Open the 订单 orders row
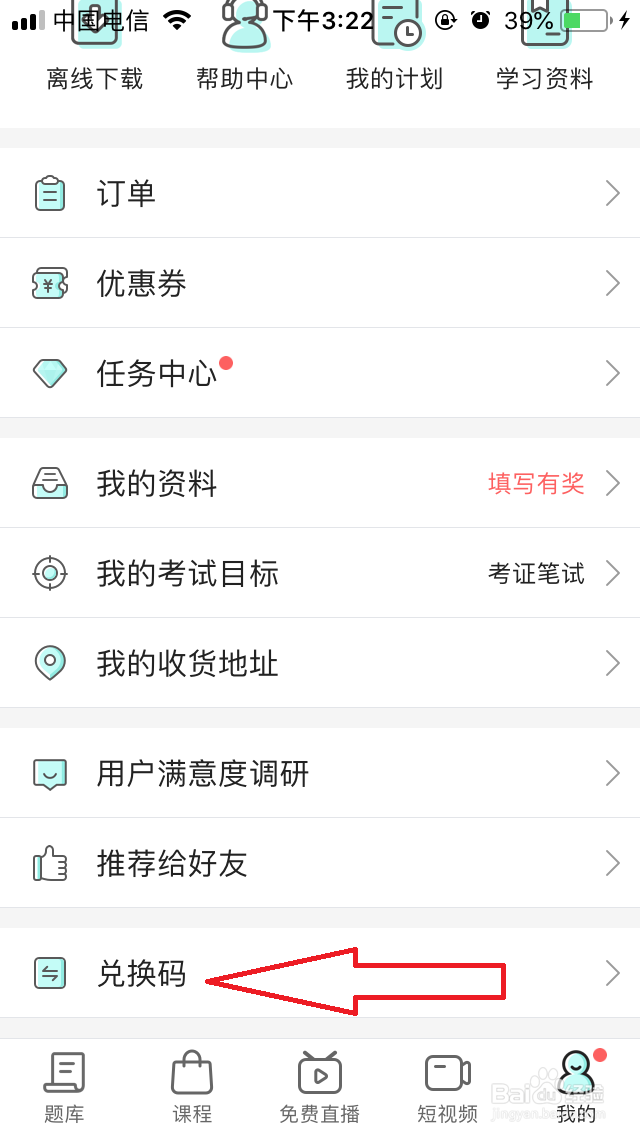This screenshot has width=640, height=1136. 320,193
